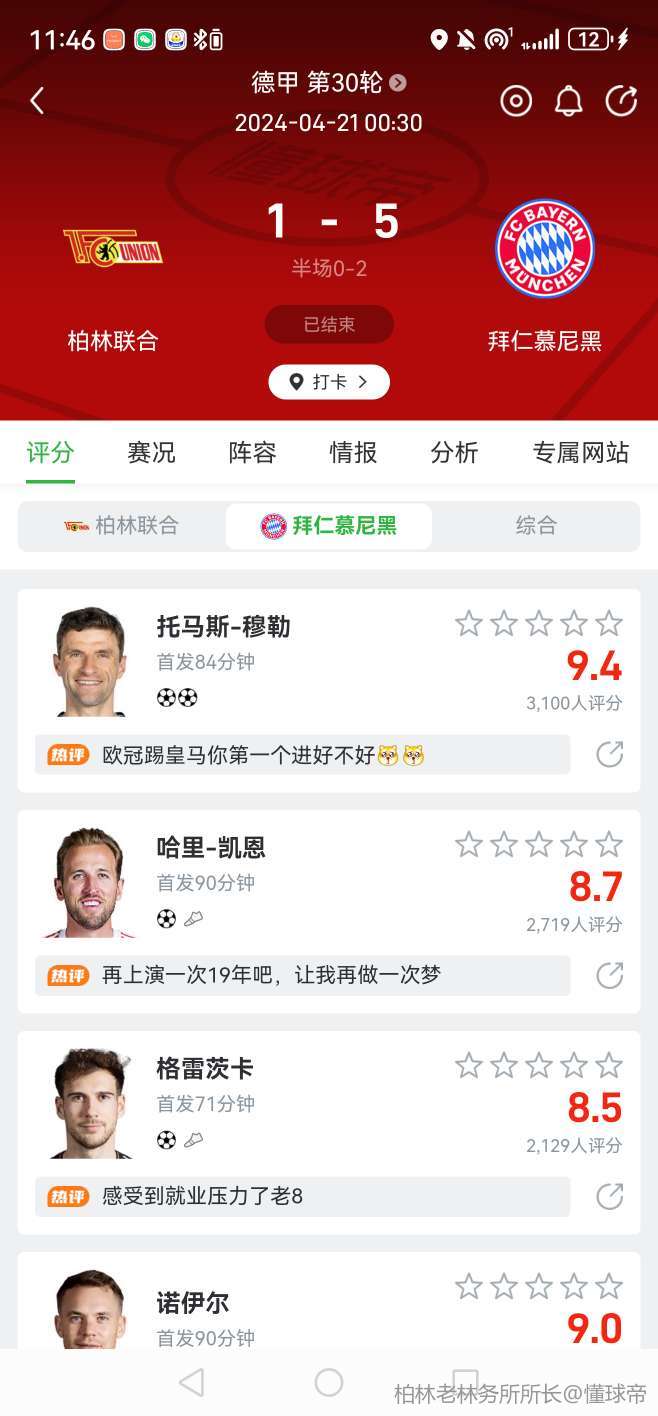Share the hot comment on 哈里-凯恩
Image resolution: width=658 pixels, height=1416 pixels.
[x=610, y=976]
